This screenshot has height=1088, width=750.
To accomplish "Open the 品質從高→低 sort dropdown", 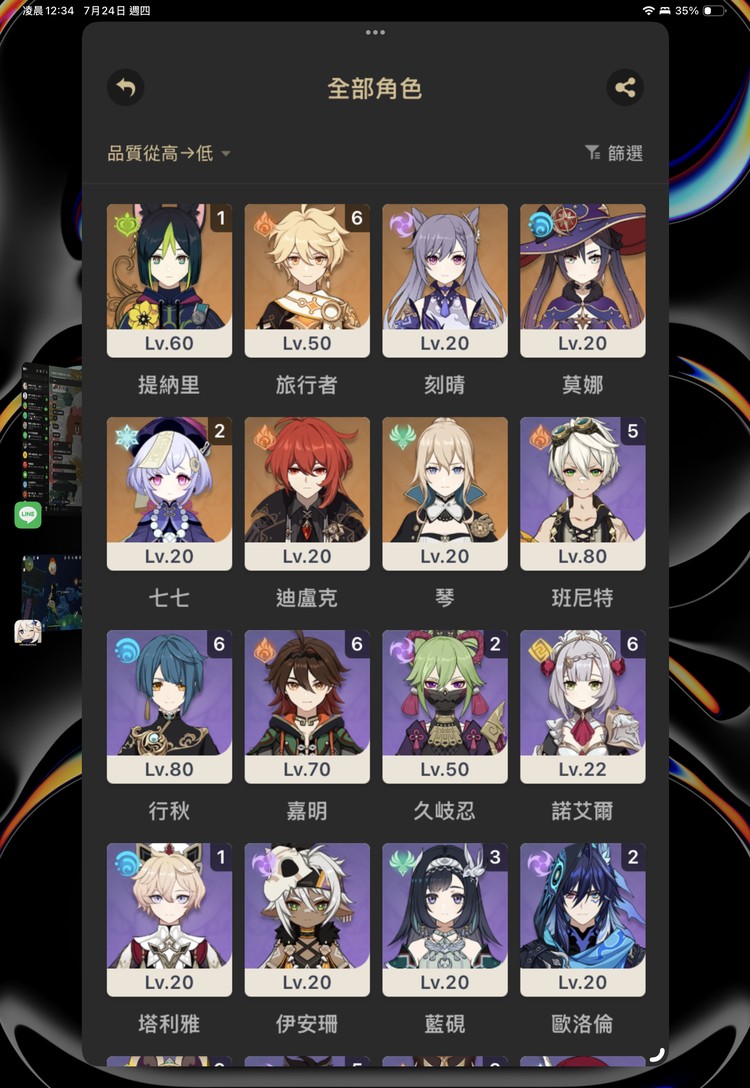I will [x=169, y=153].
